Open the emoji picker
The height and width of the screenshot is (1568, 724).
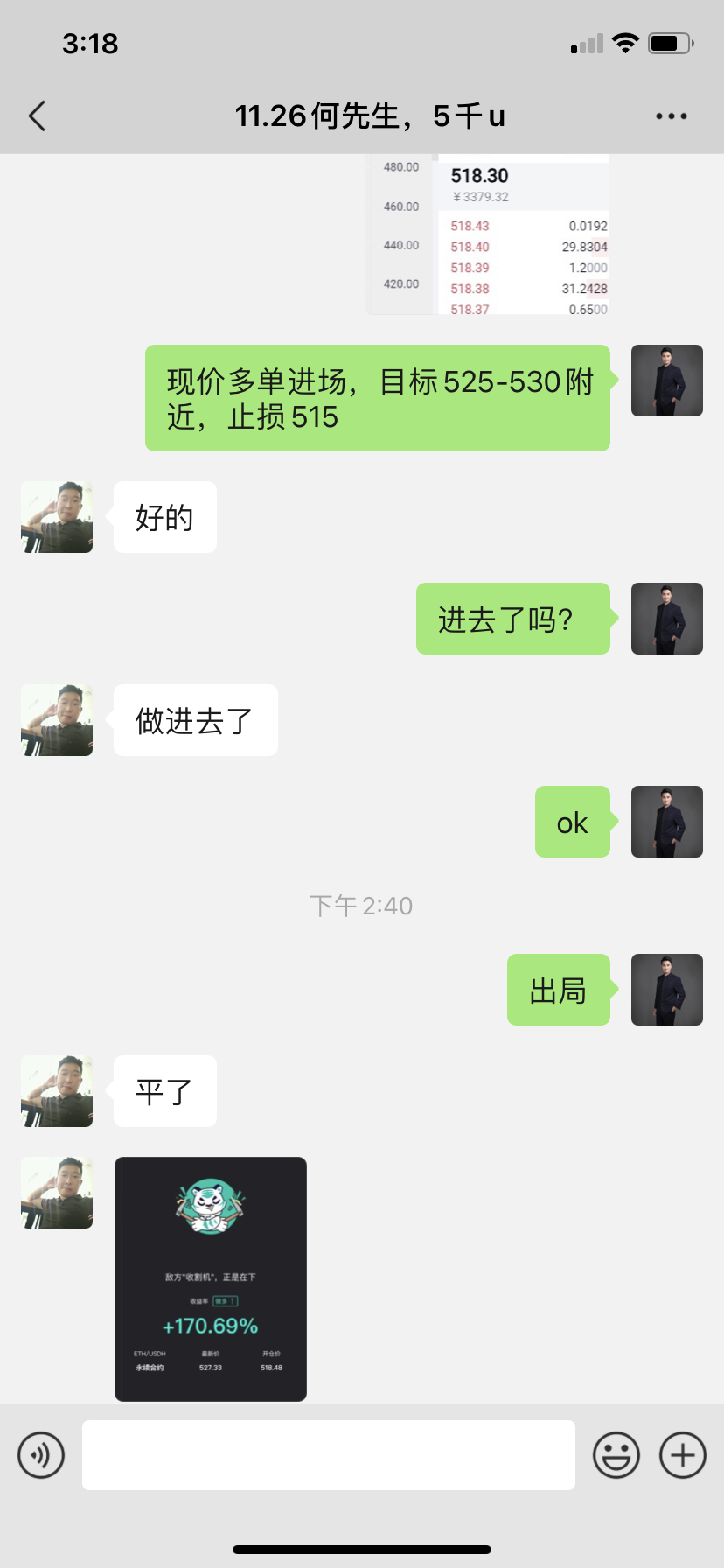tap(615, 1454)
